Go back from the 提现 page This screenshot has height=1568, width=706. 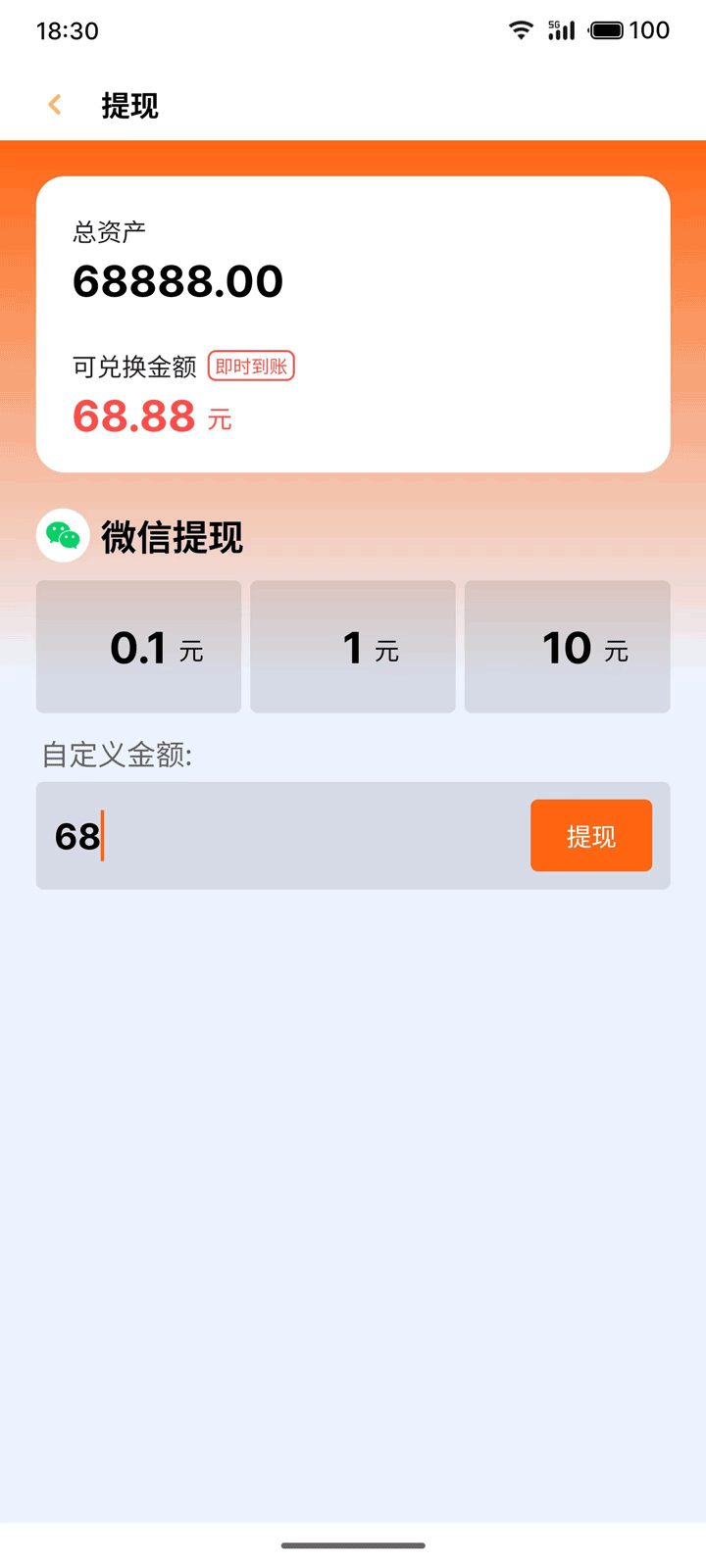(x=55, y=105)
